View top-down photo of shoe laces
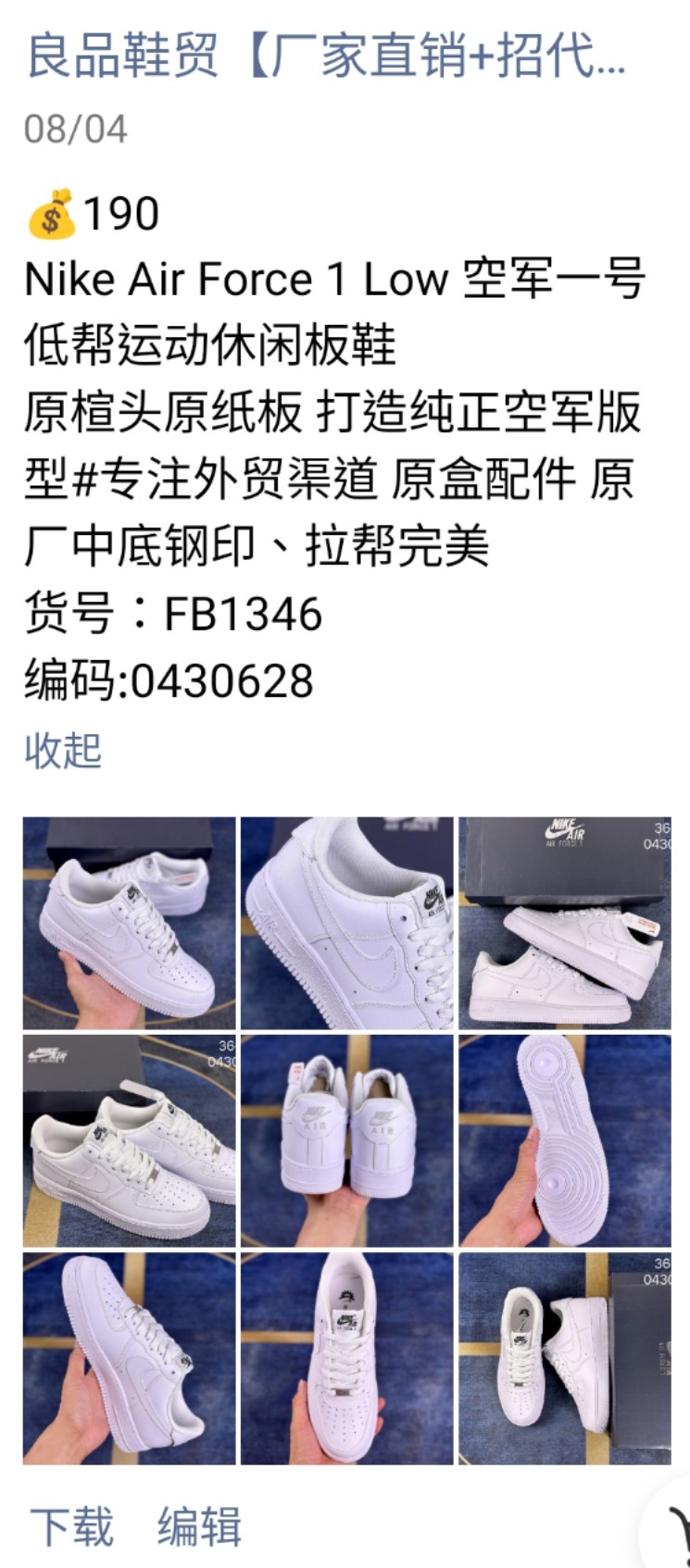This screenshot has height=1568, width=690. (346, 1358)
